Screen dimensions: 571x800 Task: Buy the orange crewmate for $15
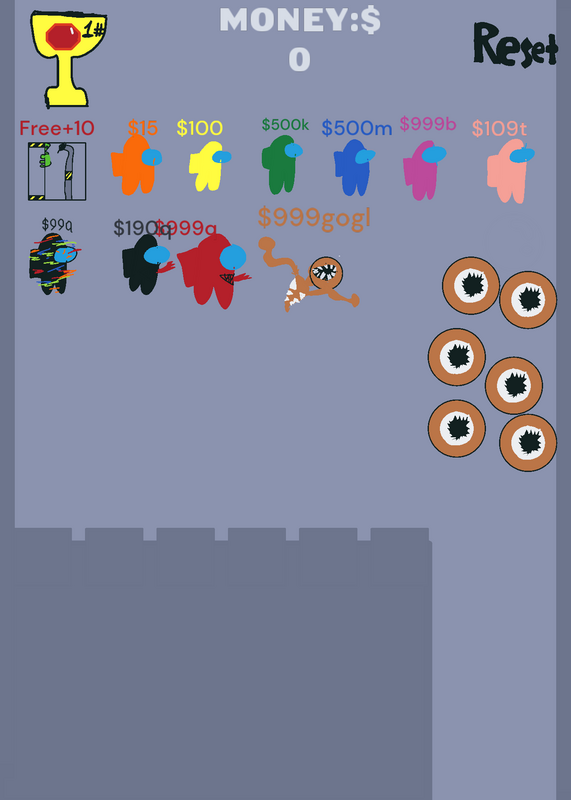point(136,164)
